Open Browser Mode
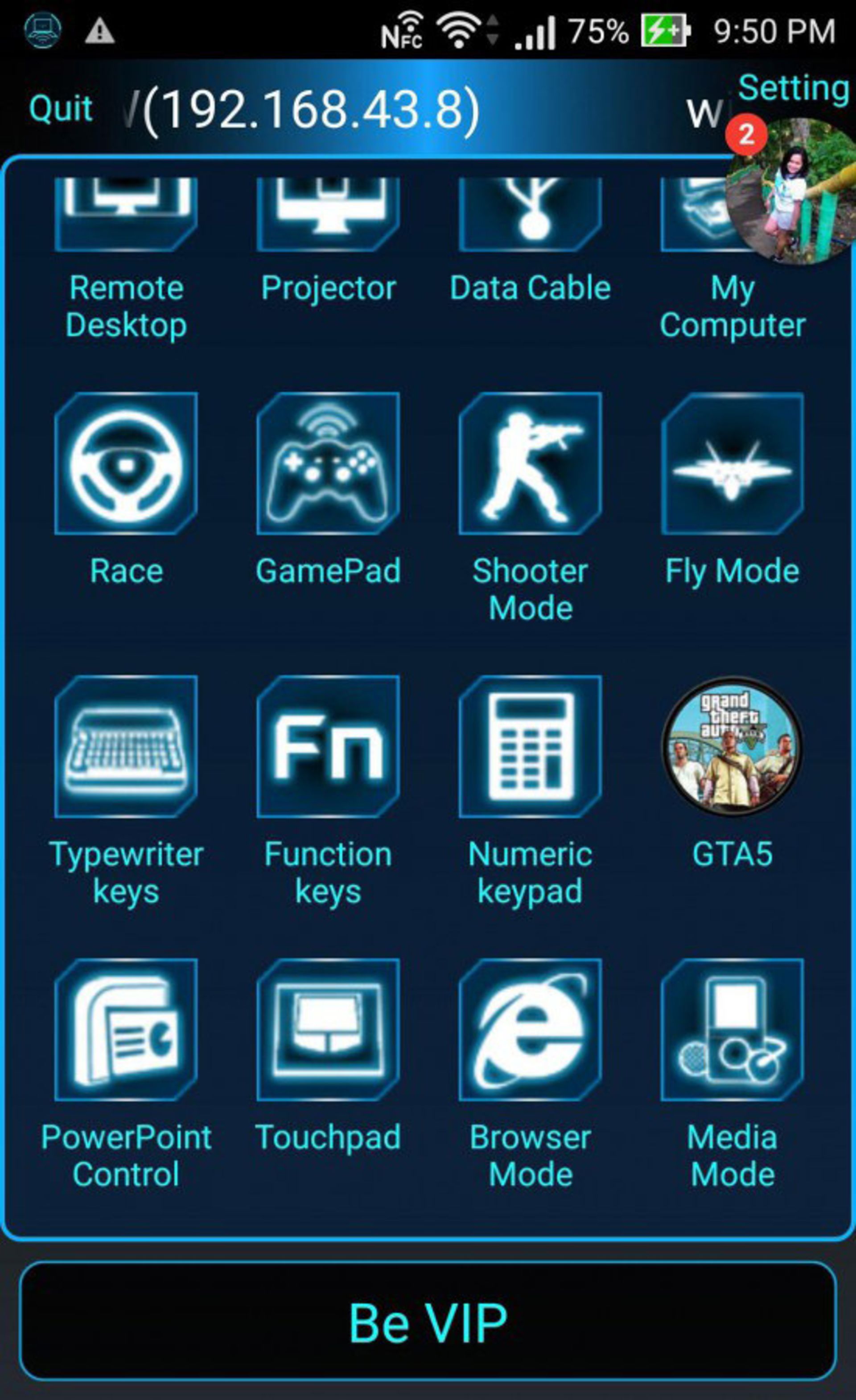Image resolution: width=856 pixels, height=1400 pixels. (x=530, y=1030)
